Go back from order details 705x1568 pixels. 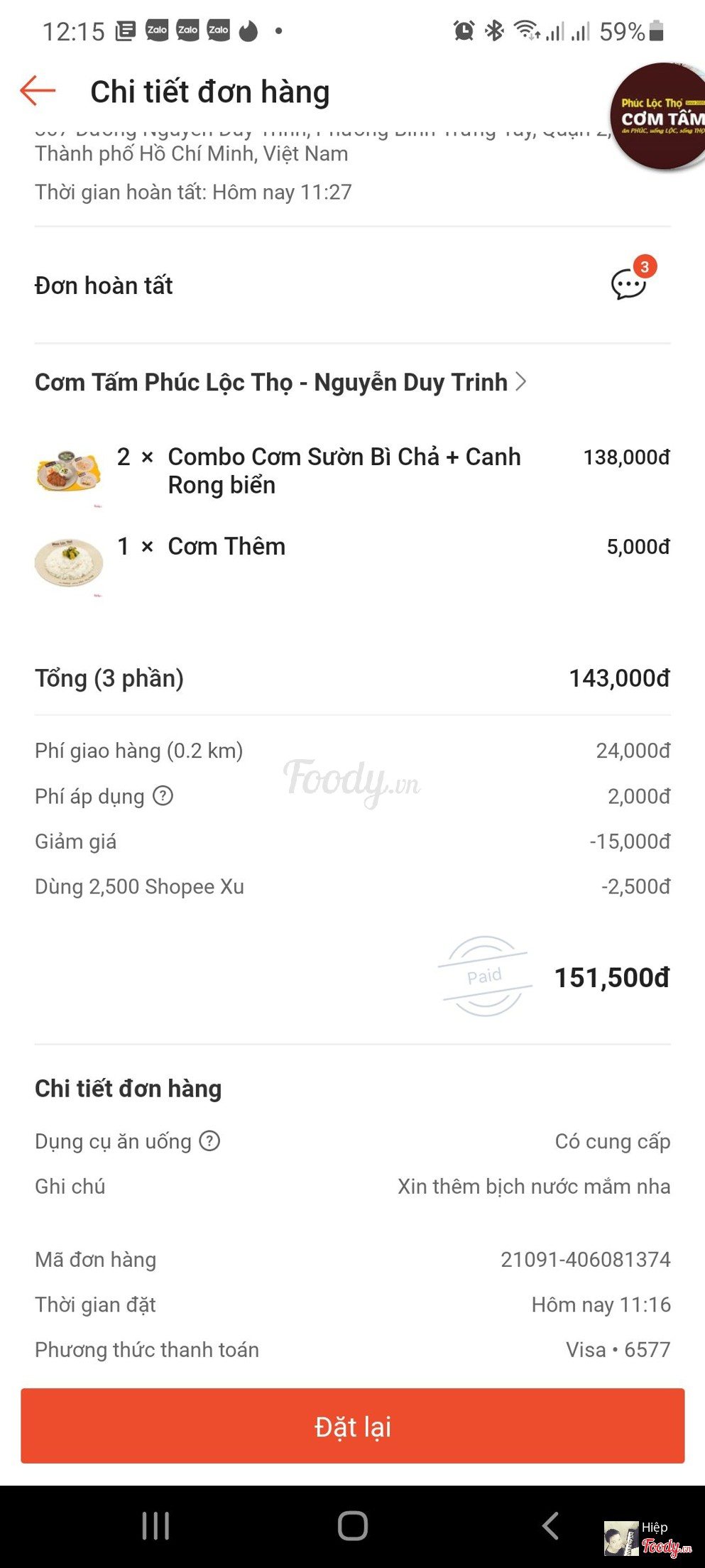[38, 91]
